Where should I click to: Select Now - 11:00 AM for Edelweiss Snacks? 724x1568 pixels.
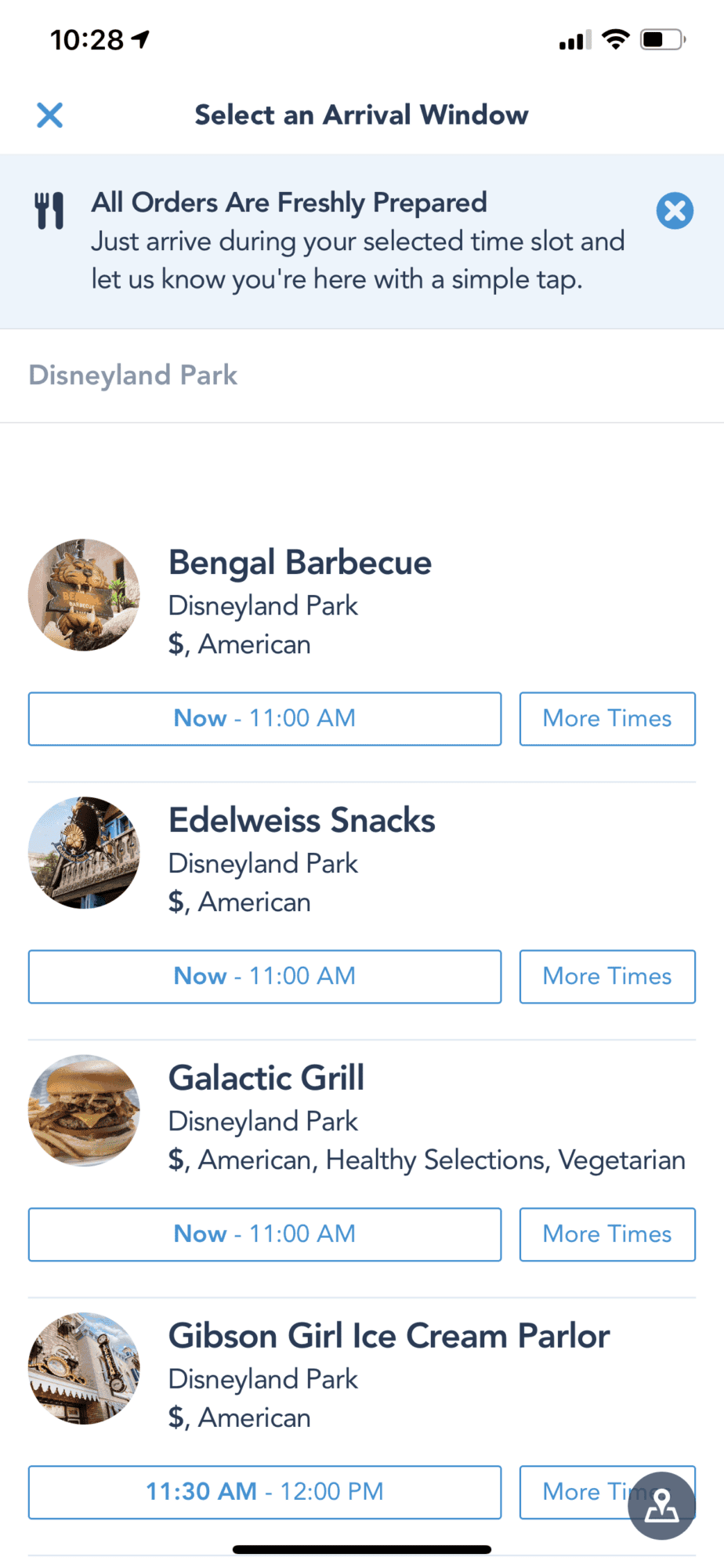click(265, 976)
